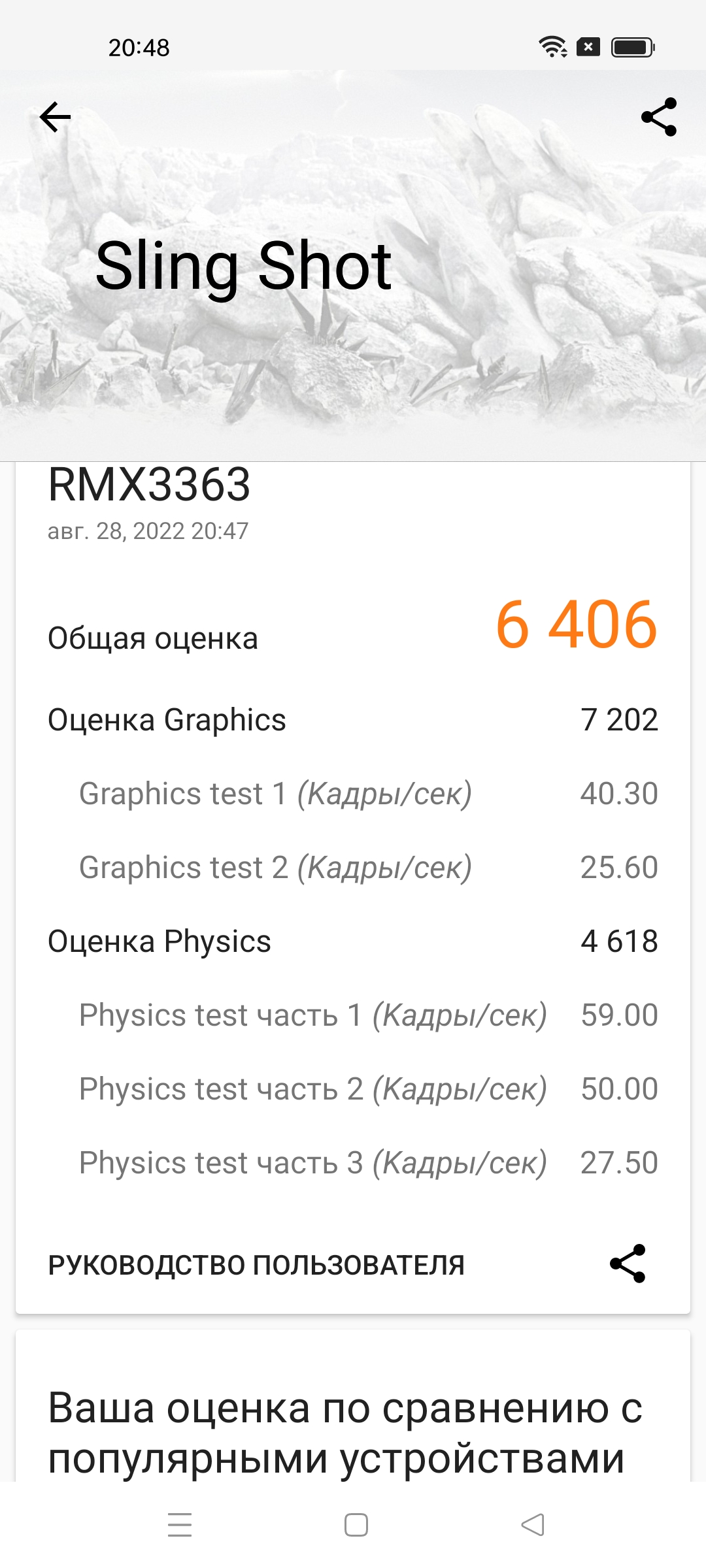Share results via top-right share icon
The image size is (706, 1568).
point(658,118)
